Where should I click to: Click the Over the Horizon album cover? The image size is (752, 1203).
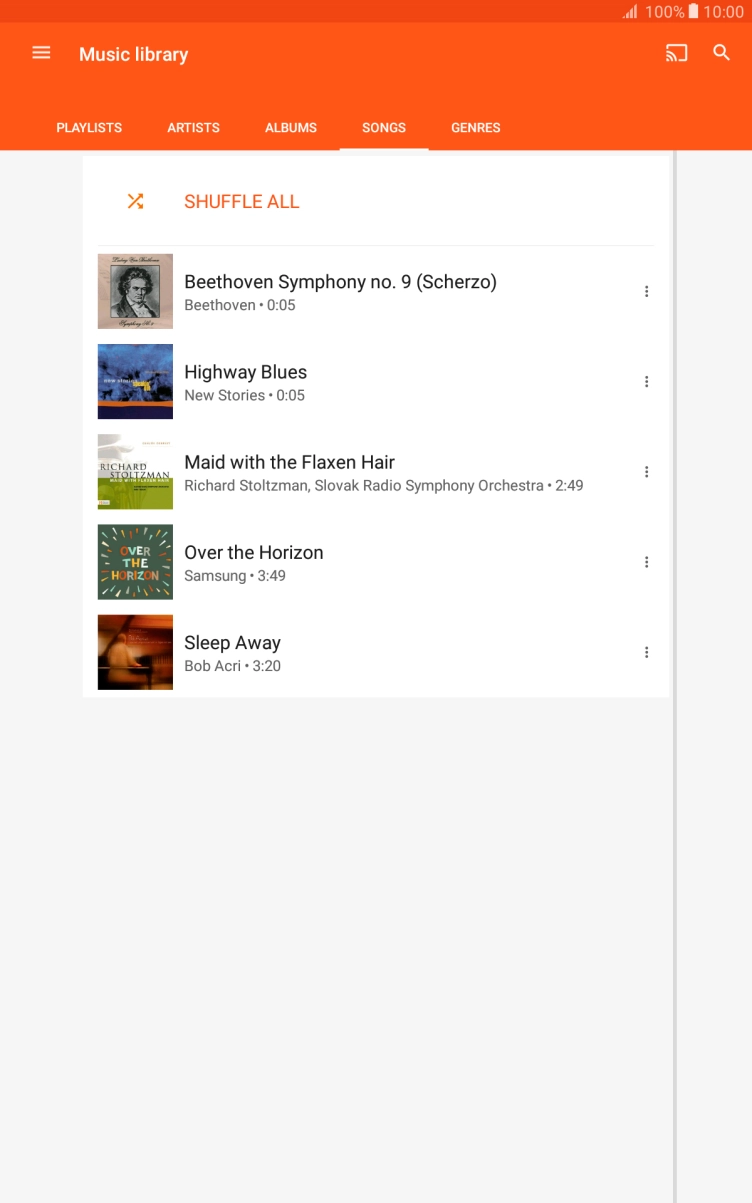(135, 562)
